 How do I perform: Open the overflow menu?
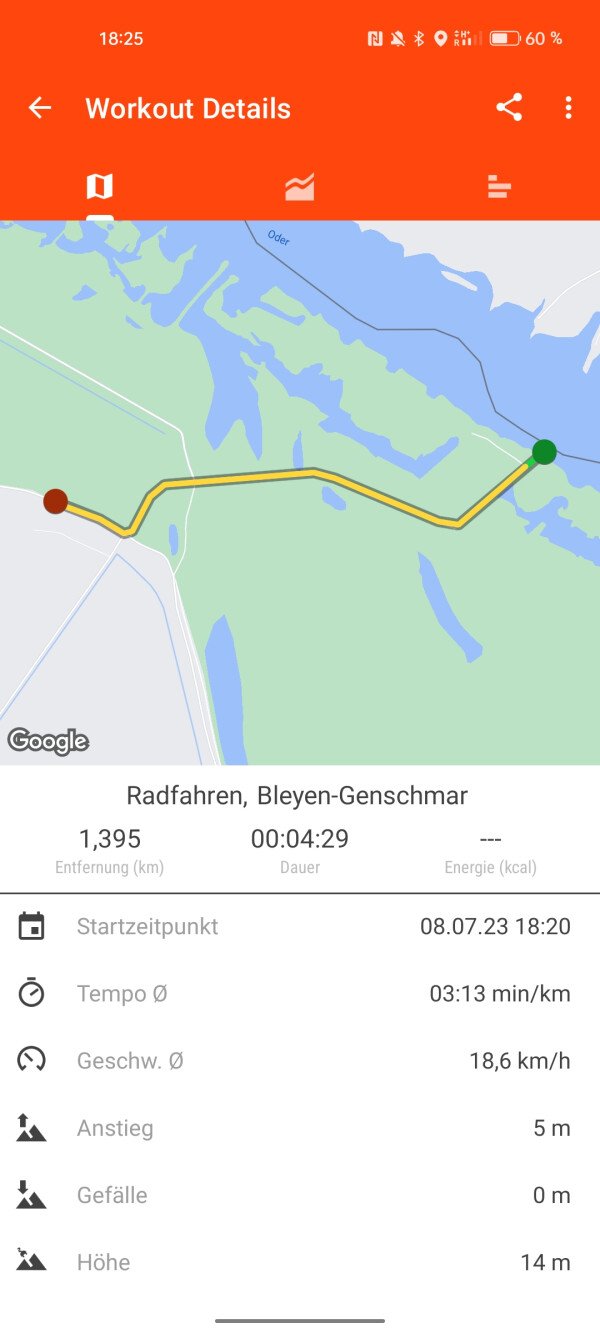click(x=568, y=108)
